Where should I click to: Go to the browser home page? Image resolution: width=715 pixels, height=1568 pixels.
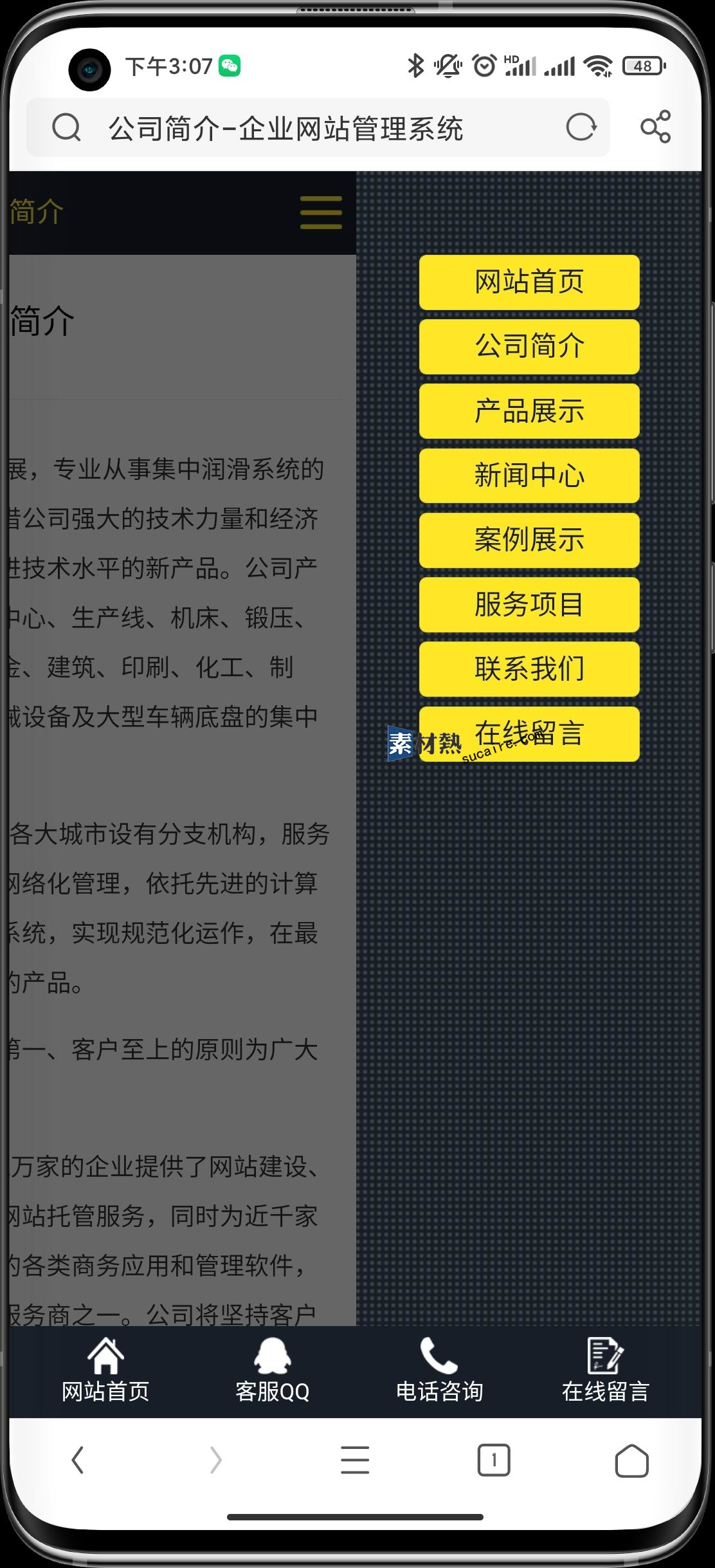point(631,1461)
